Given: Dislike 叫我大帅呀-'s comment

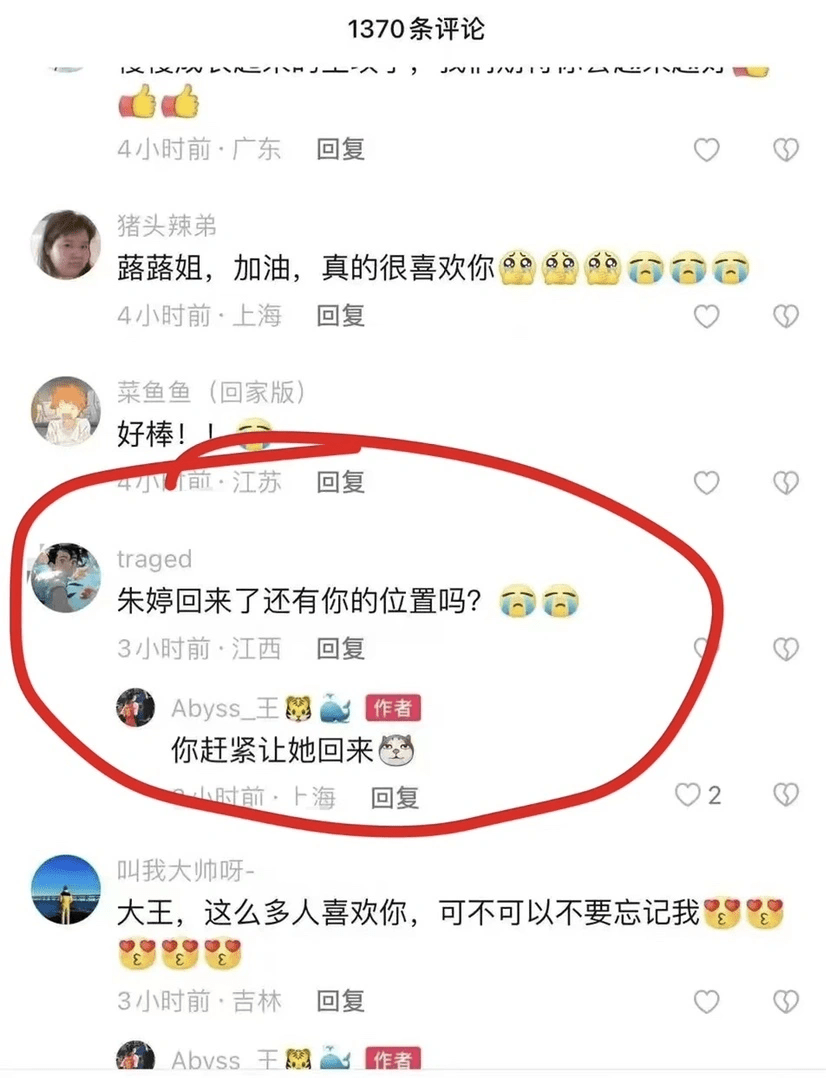Looking at the screenshot, I should click(x=786, y=1001).
